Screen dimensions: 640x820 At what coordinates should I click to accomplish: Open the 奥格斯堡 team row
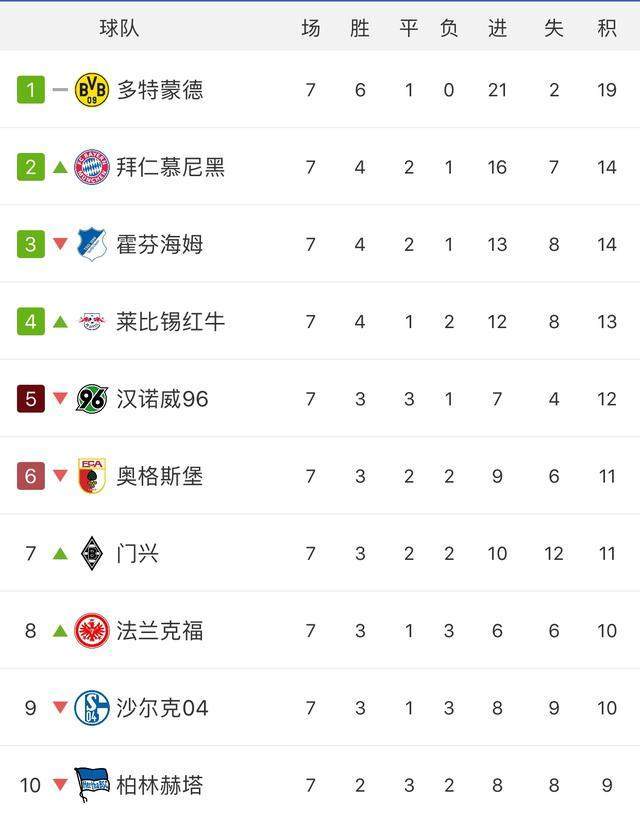click(x=160, y=476)
